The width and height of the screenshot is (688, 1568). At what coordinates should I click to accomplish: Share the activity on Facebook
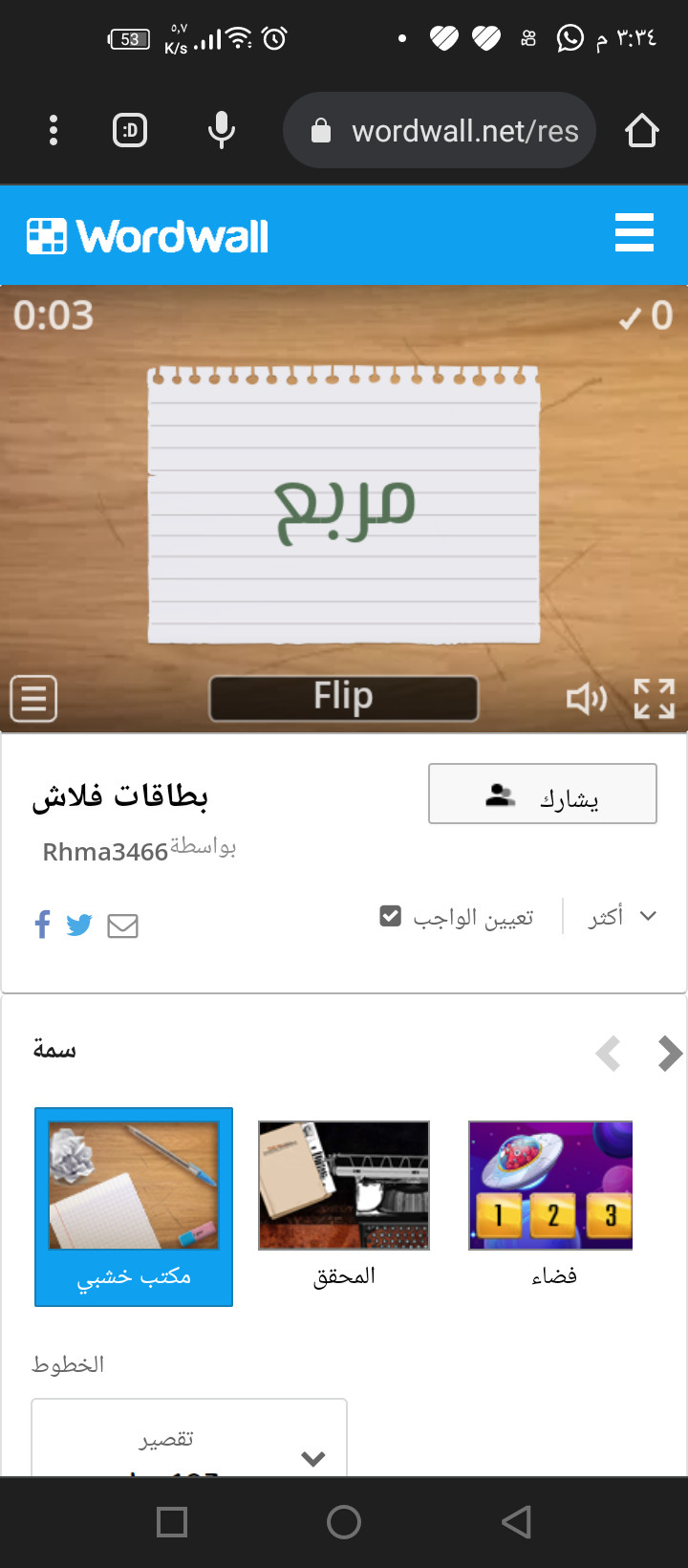click(x=42, y=925)
